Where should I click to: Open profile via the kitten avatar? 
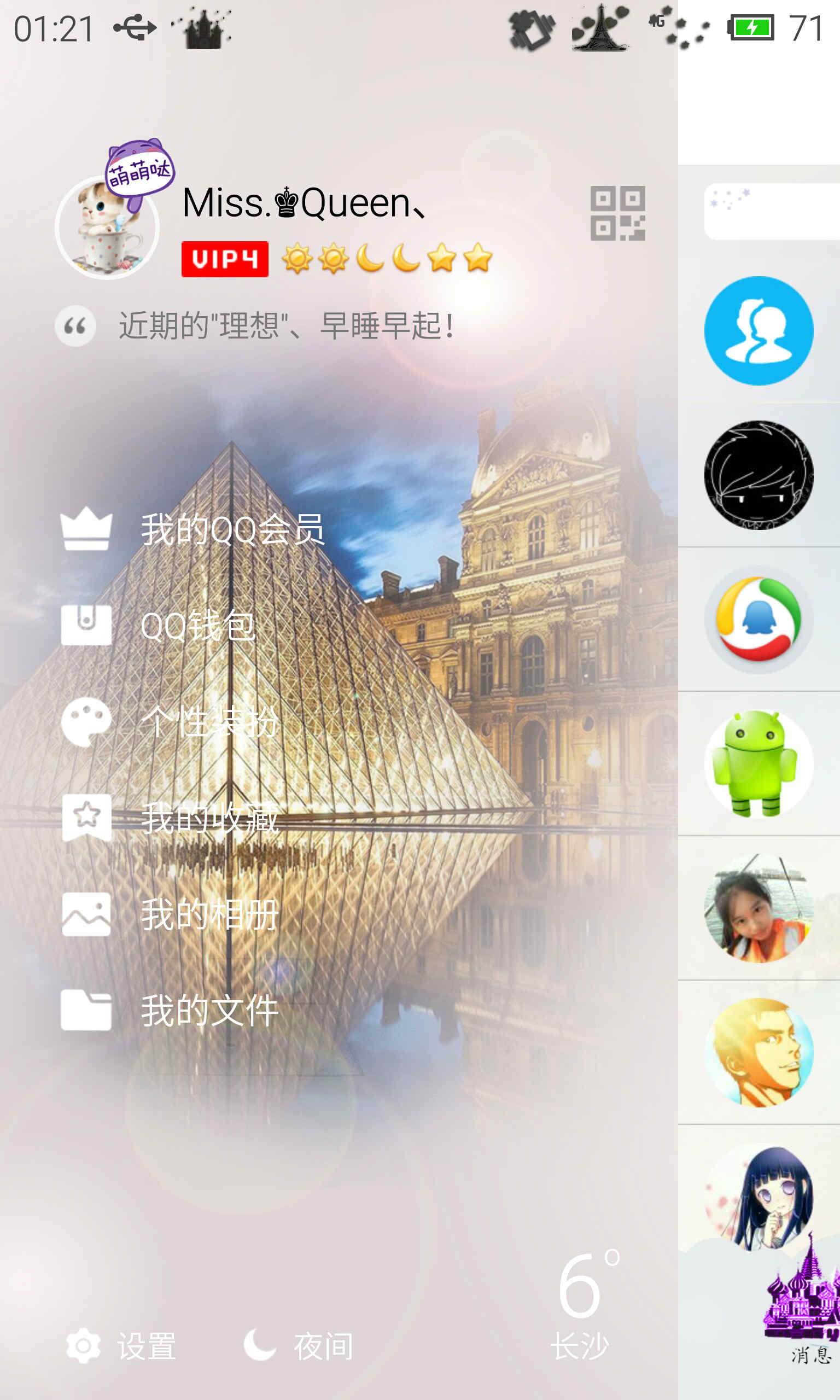click(107, 227)
